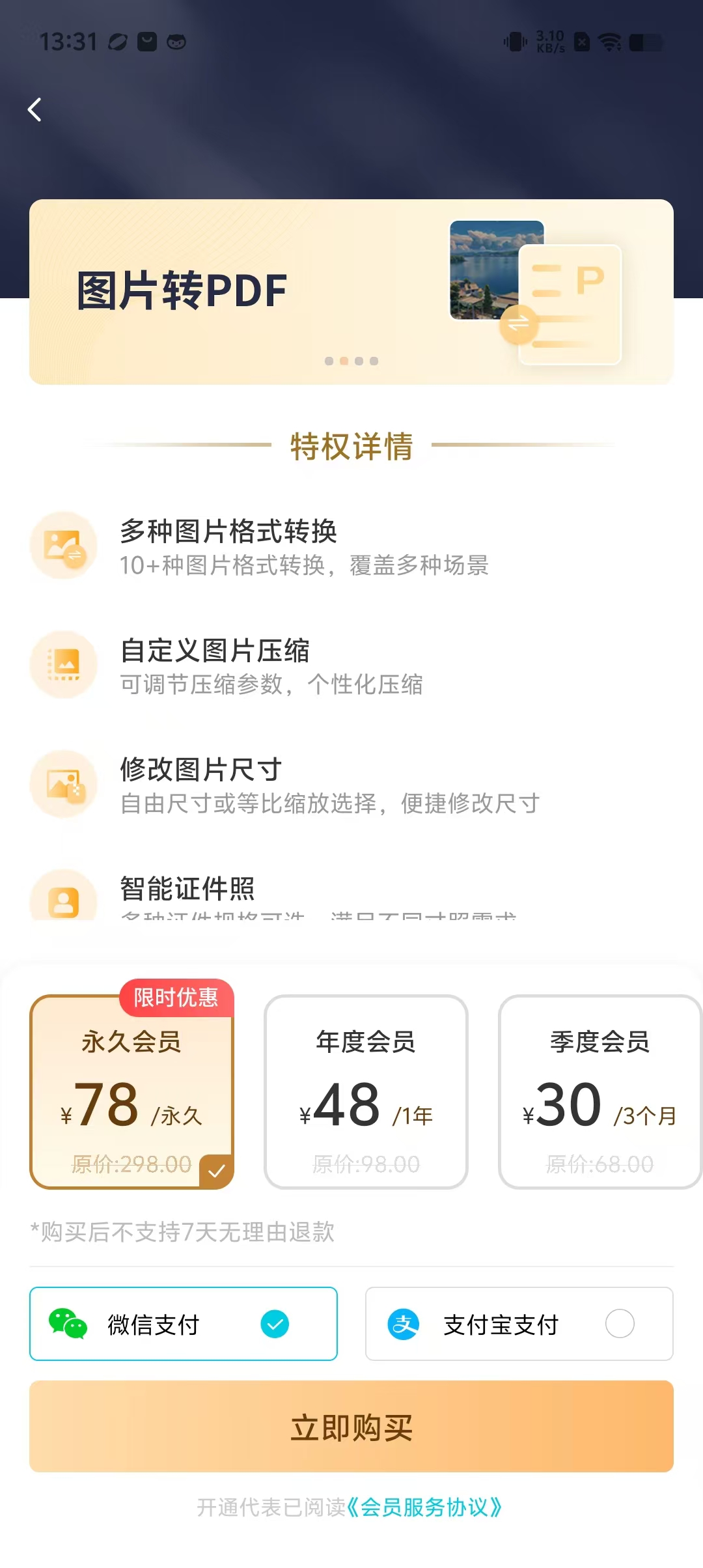The height and width of the screenshot is (1568, 703).
Task: Pick the 季度会员 ¥30 plan
Action: point(600,1092)
